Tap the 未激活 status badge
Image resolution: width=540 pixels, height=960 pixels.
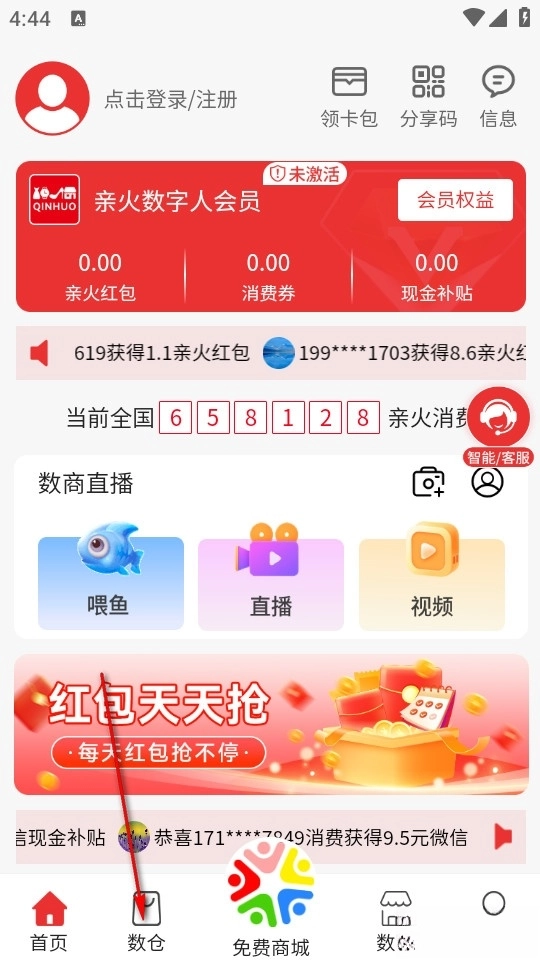[305, 174]
